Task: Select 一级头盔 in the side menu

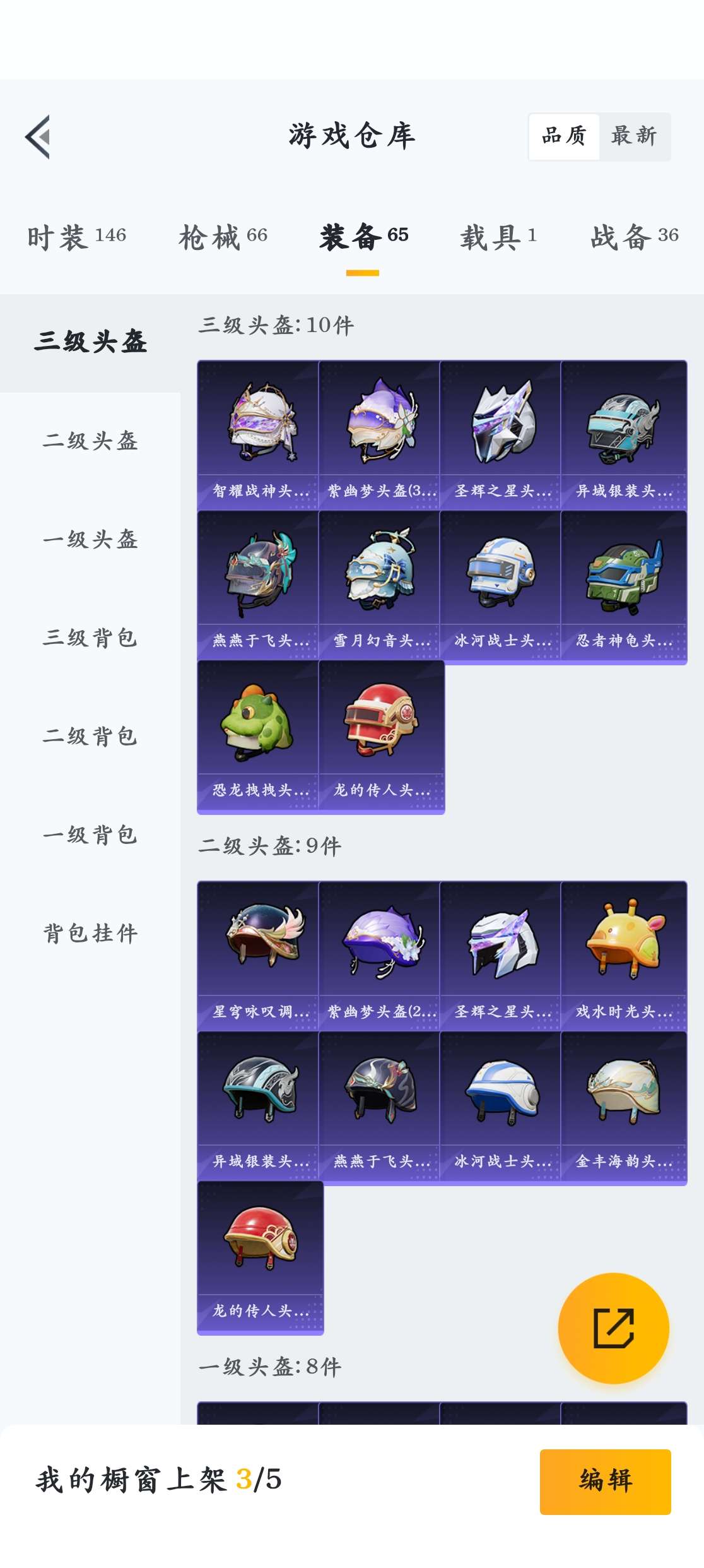Action: [90, 539]
